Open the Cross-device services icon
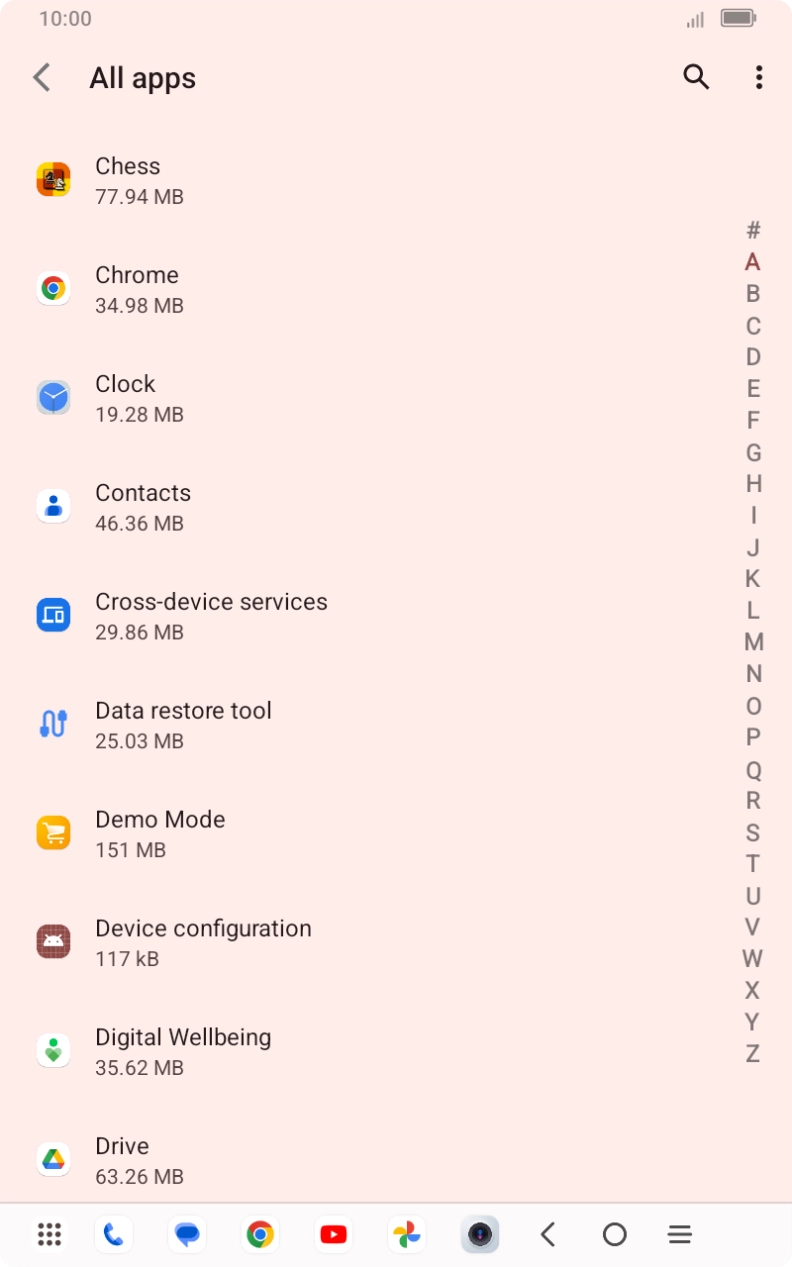 click(x=53, y=614)
